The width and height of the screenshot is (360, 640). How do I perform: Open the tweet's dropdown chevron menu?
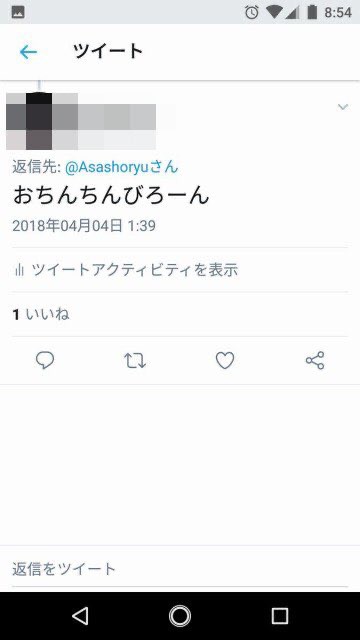coord(343,107)
